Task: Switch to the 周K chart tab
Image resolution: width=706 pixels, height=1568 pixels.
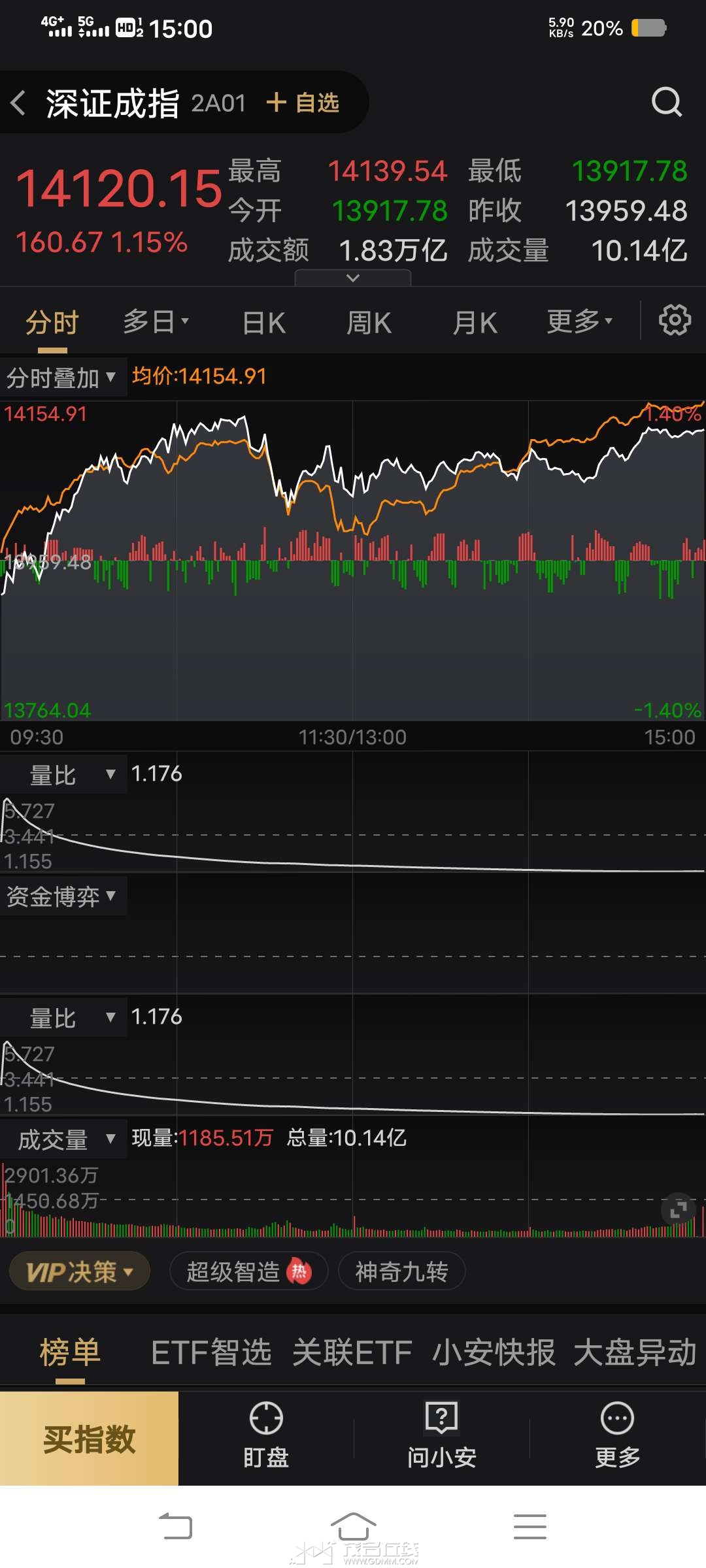Action: (369, 322)
